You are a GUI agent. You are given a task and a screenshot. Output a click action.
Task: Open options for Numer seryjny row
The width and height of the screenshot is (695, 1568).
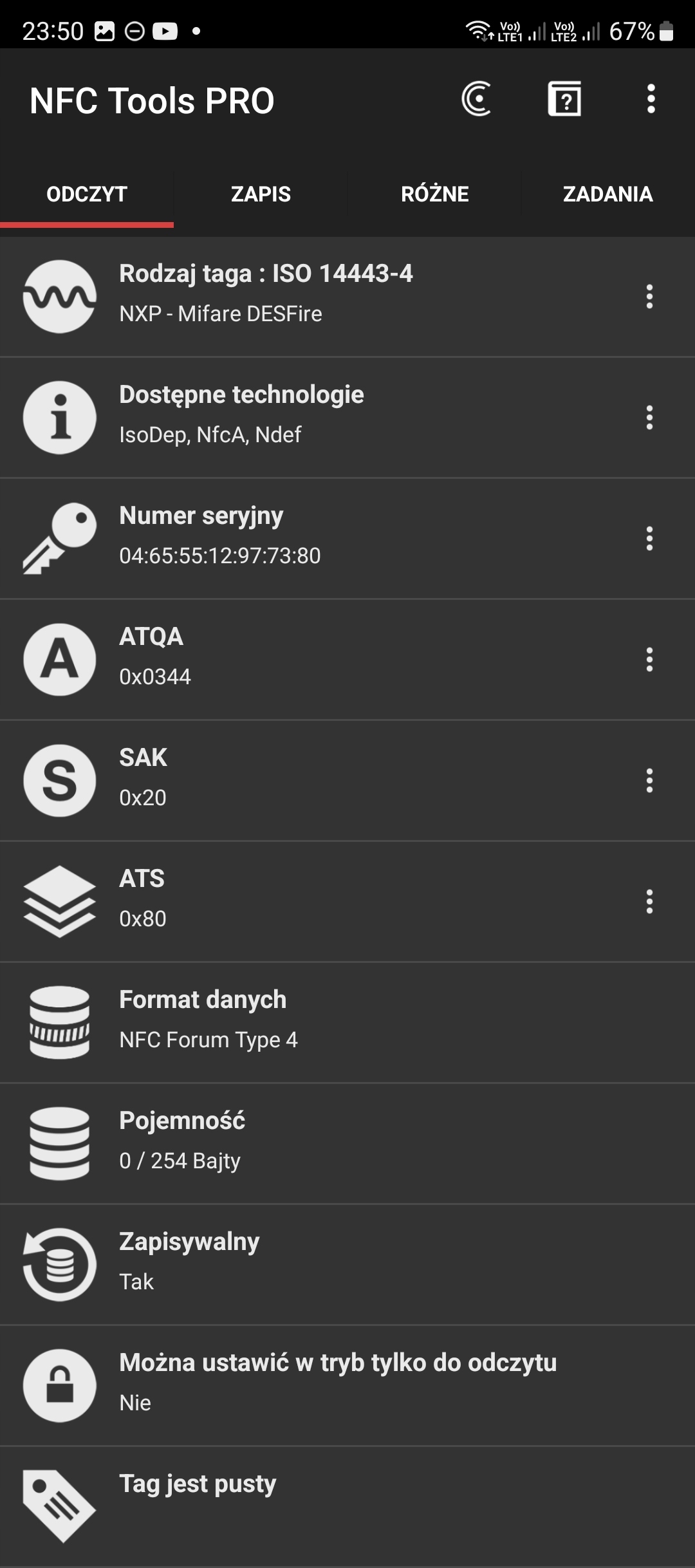[x=649, y=539]
